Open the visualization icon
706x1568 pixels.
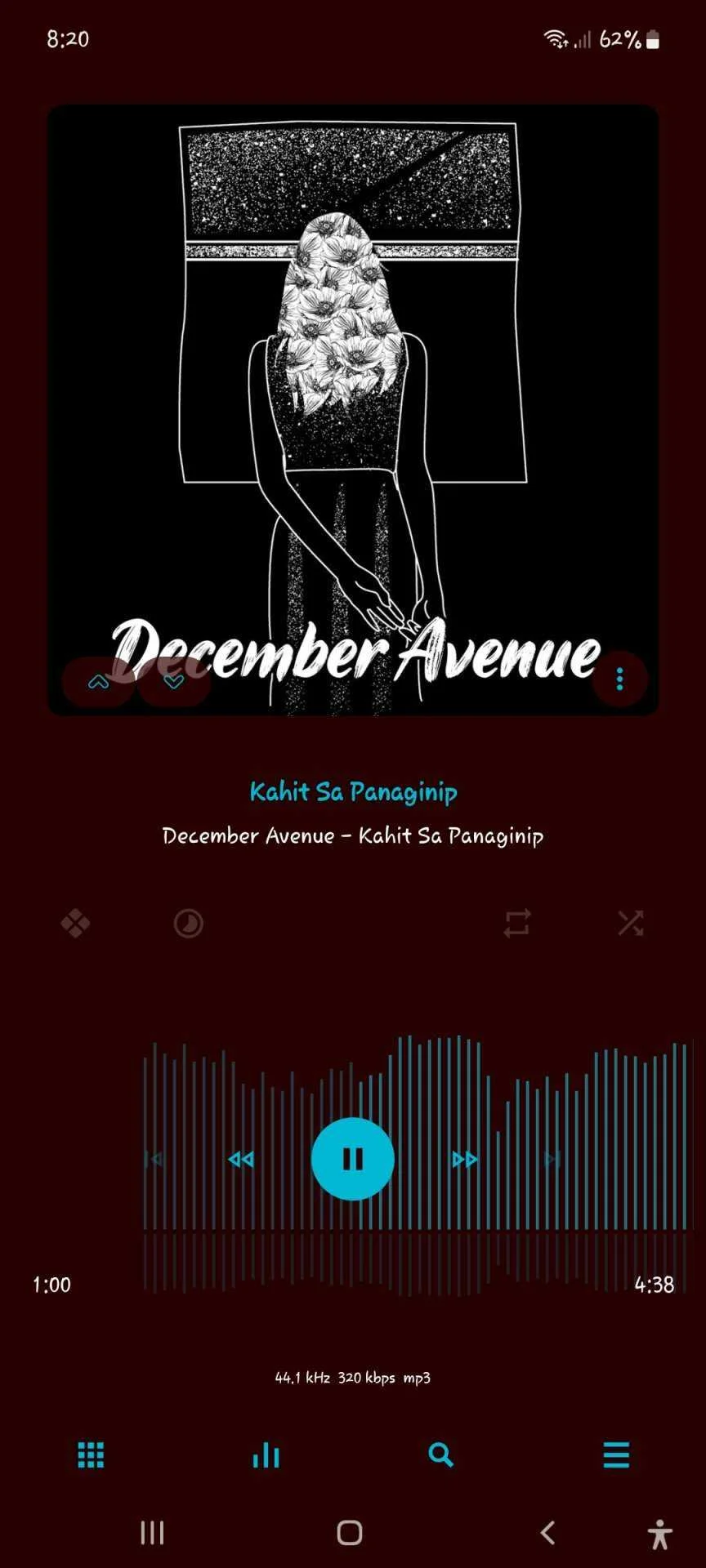[x=75, y=924]
